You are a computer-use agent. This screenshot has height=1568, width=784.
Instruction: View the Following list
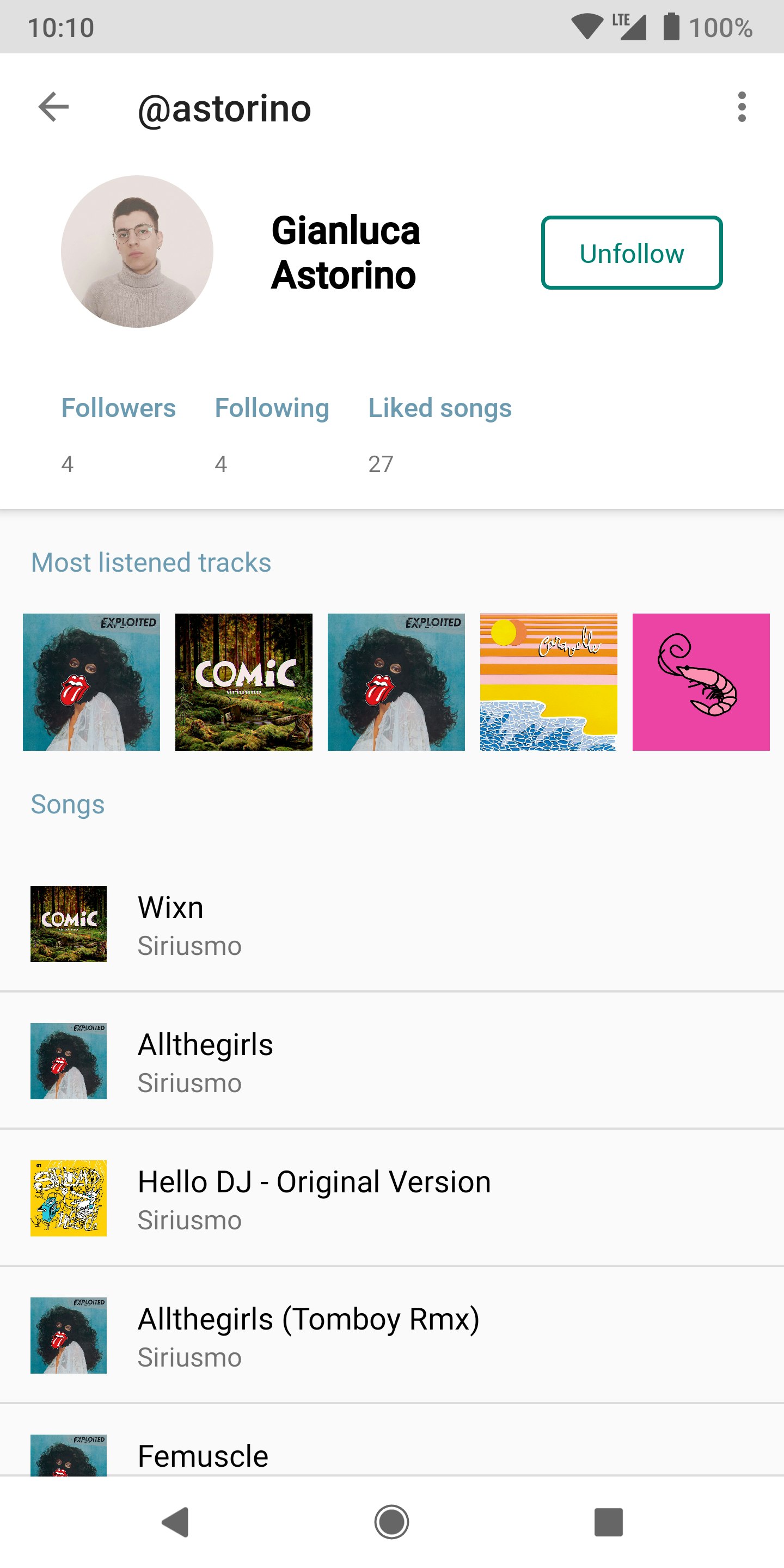(272, 408)
